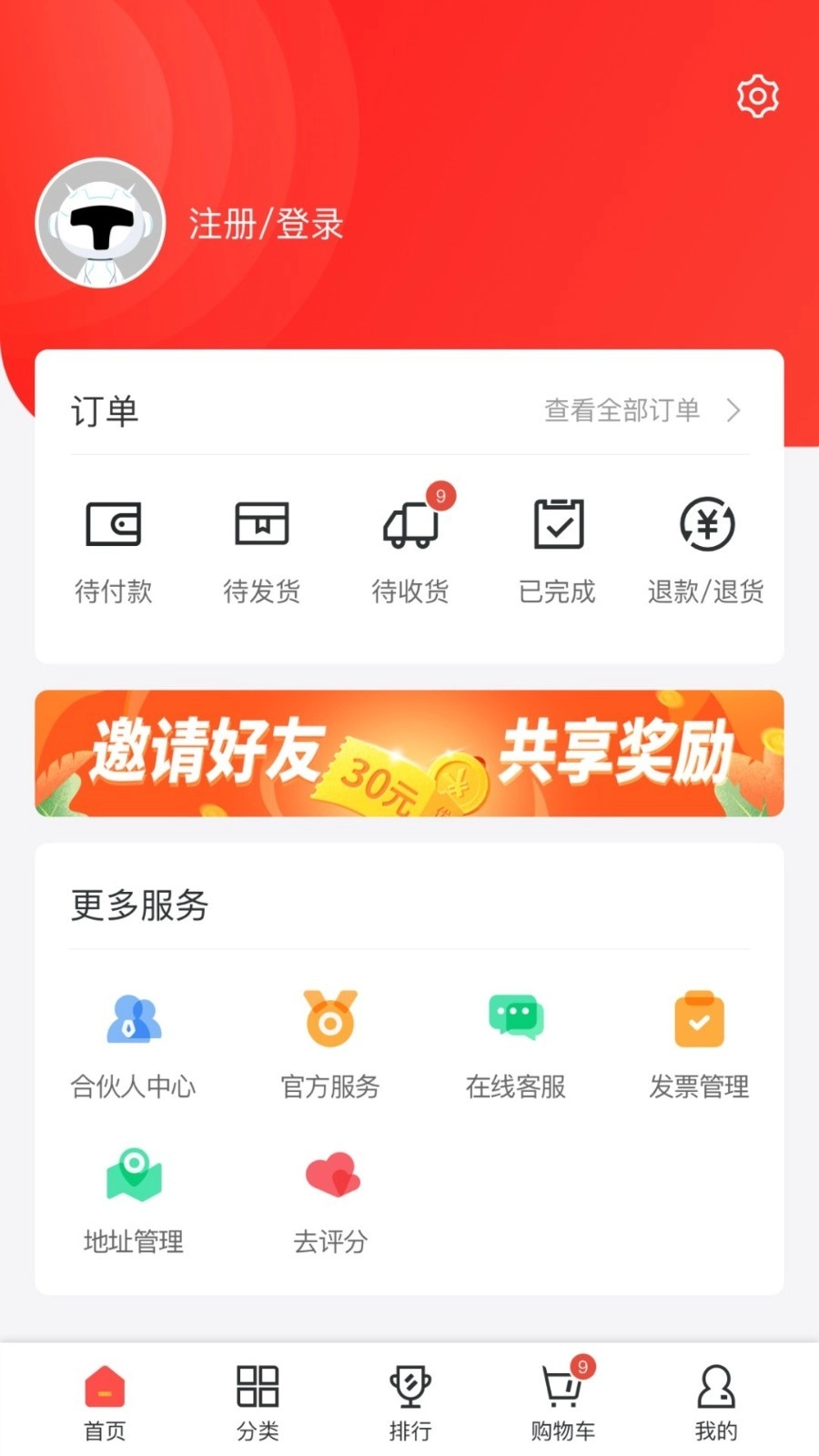
Task: Open 地址管理 address management icon
Action: point(133,1197)
